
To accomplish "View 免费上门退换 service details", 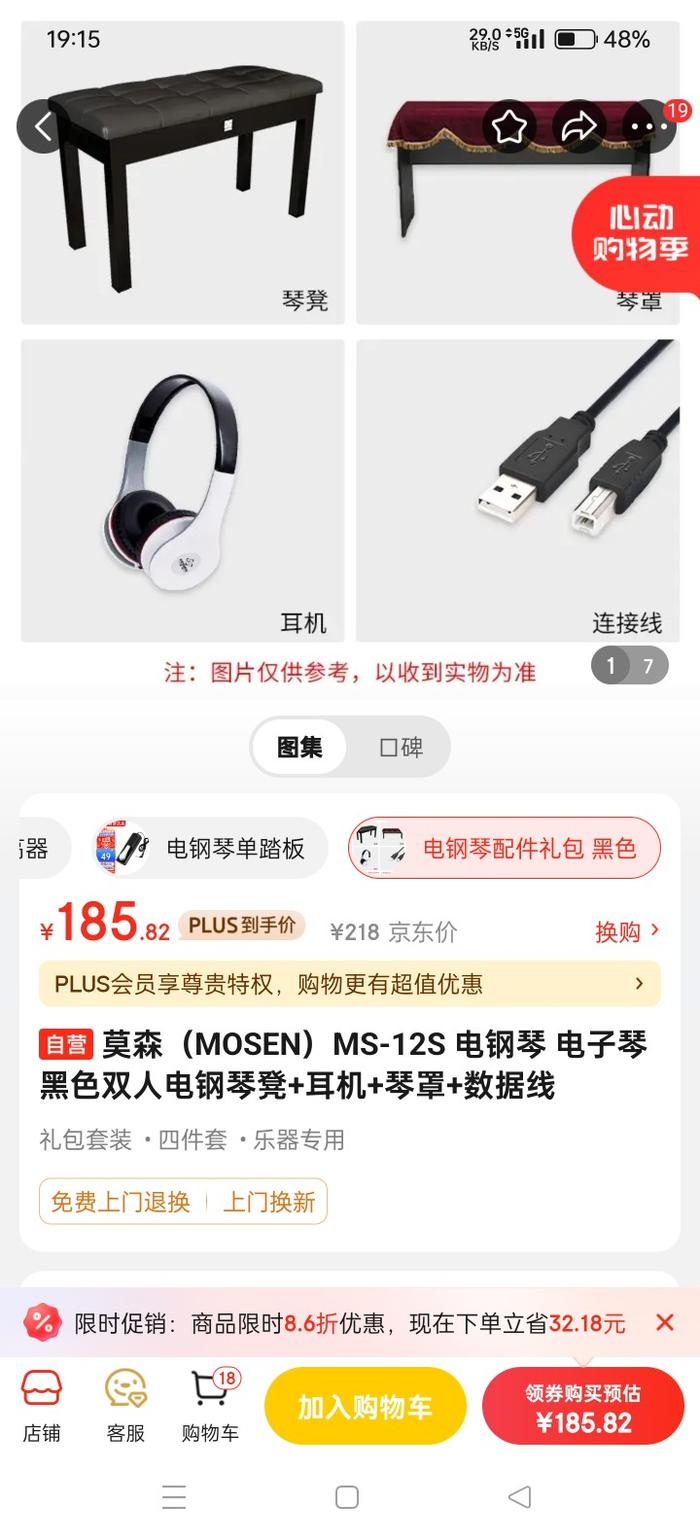I will [x=121, y=1201].
